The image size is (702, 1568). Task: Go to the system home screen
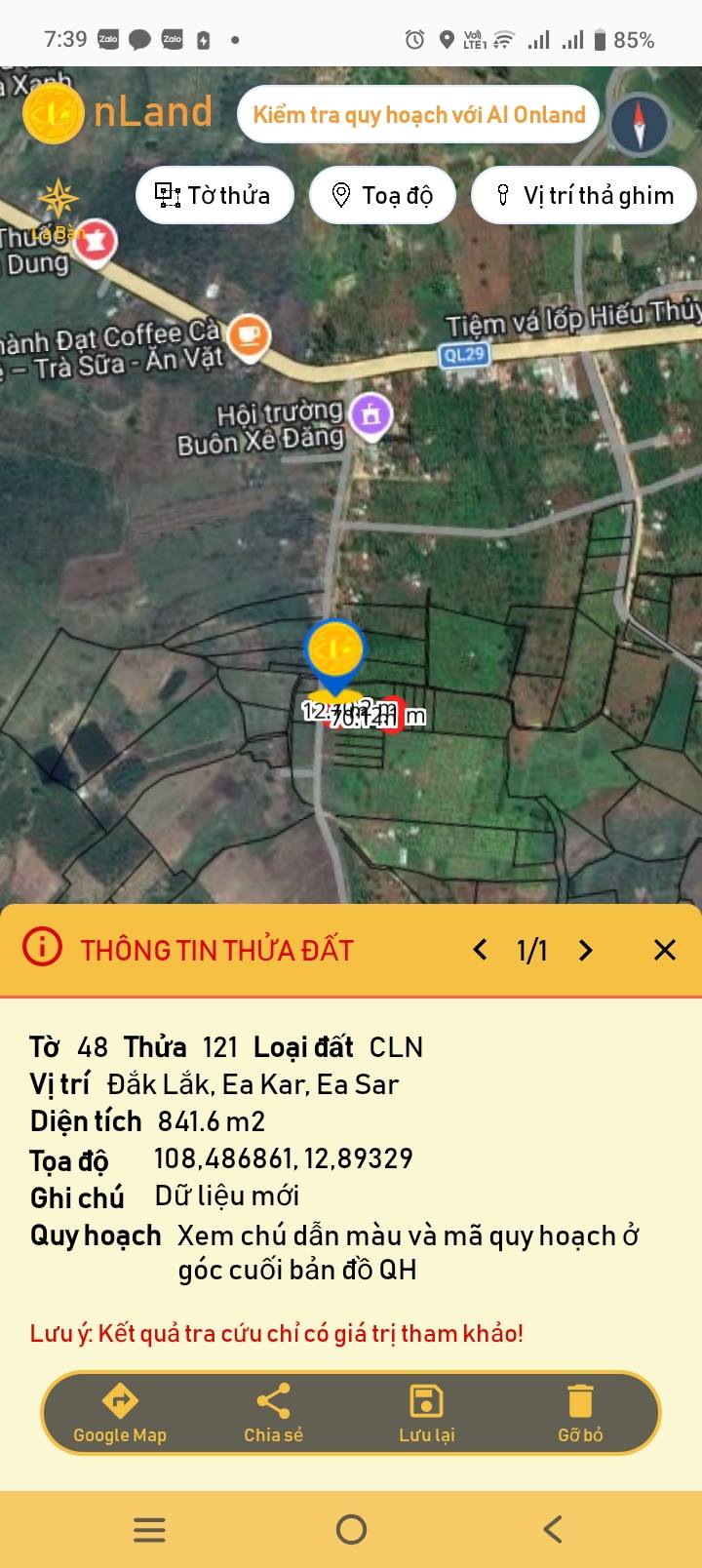tap(351, 1529)
